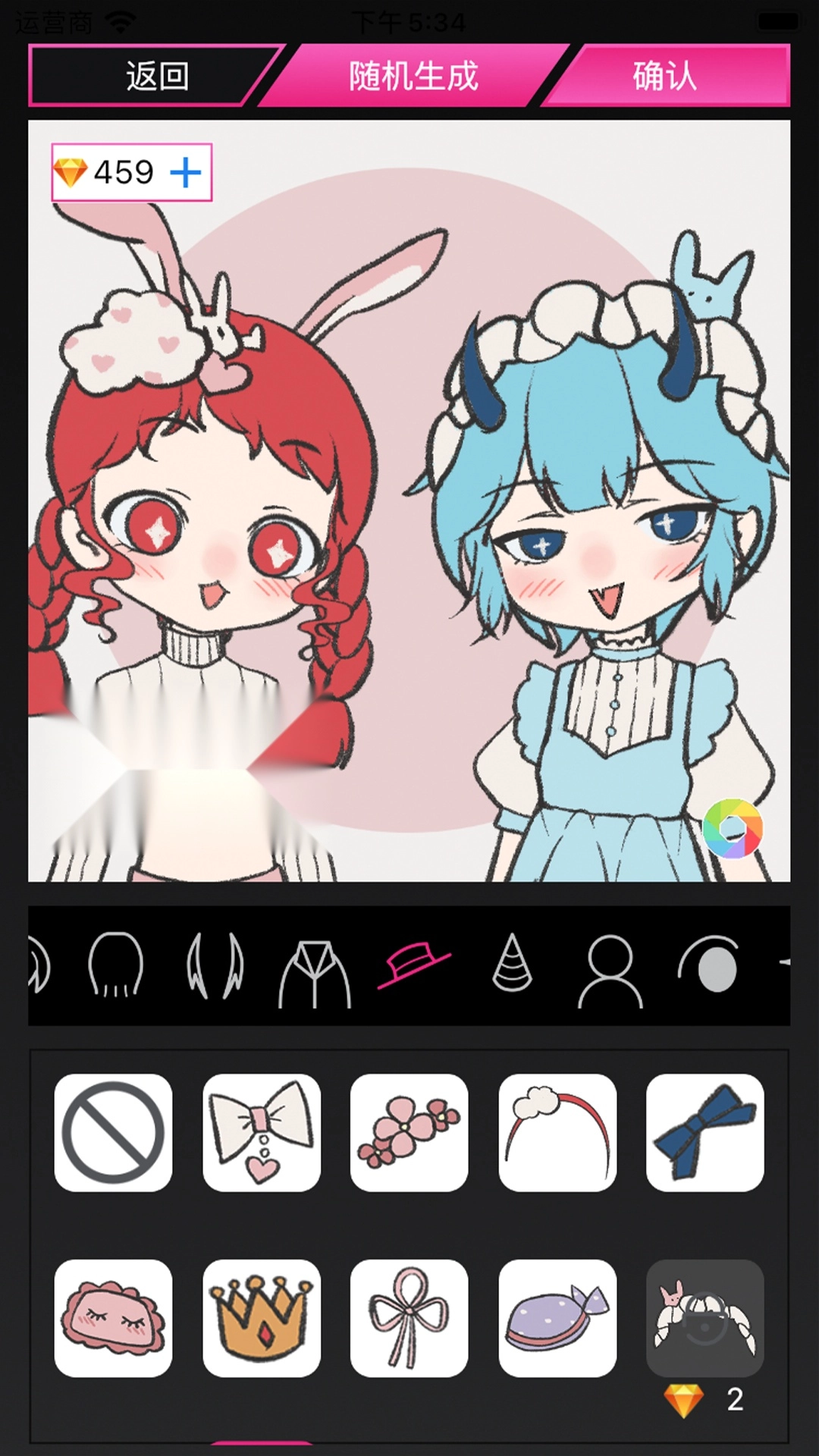Switch to the body silhouette category
The height and width of the screenshot is (1456, 819).
(x=610, y=969)
